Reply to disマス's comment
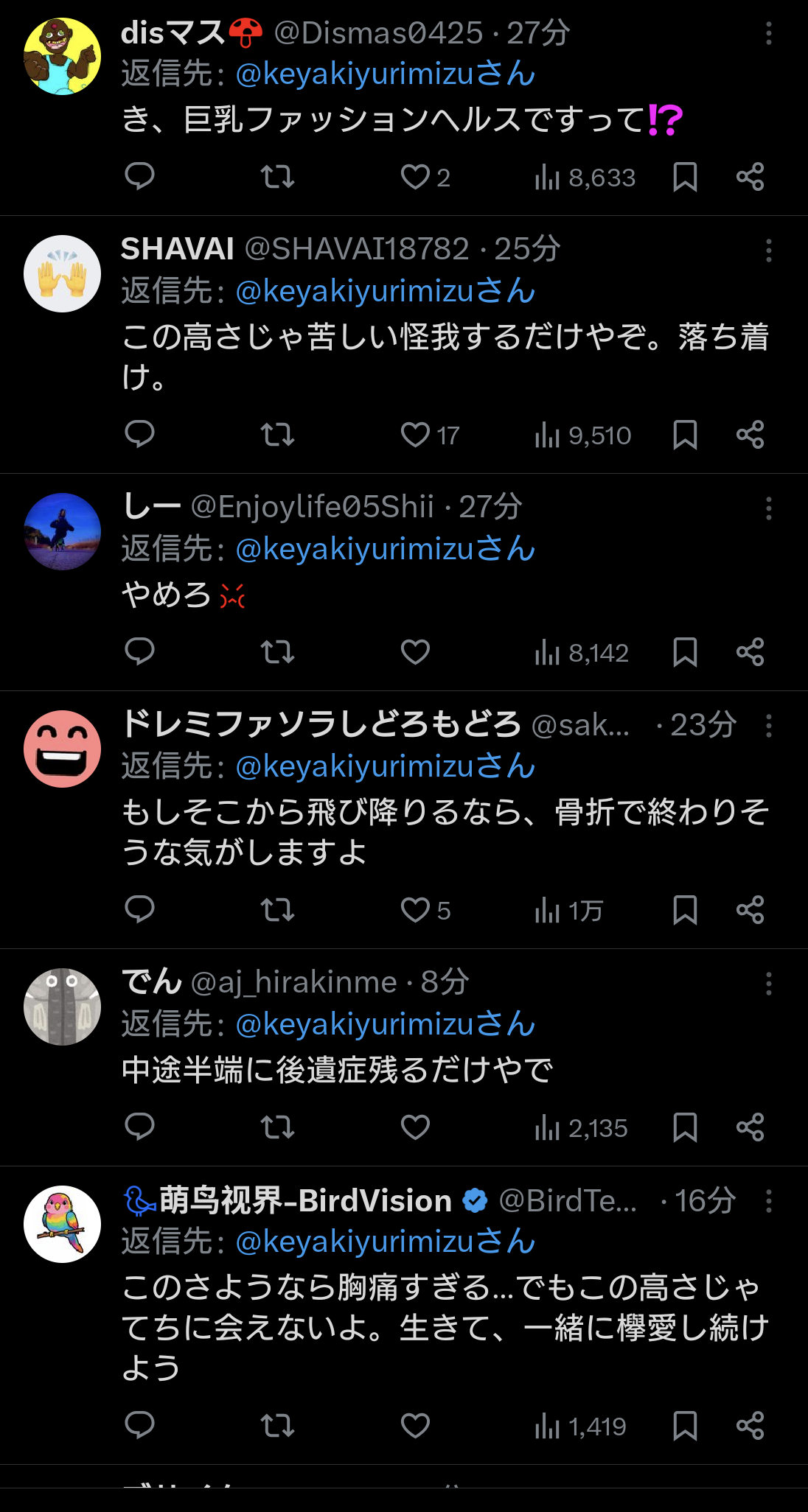 (139, 177)
